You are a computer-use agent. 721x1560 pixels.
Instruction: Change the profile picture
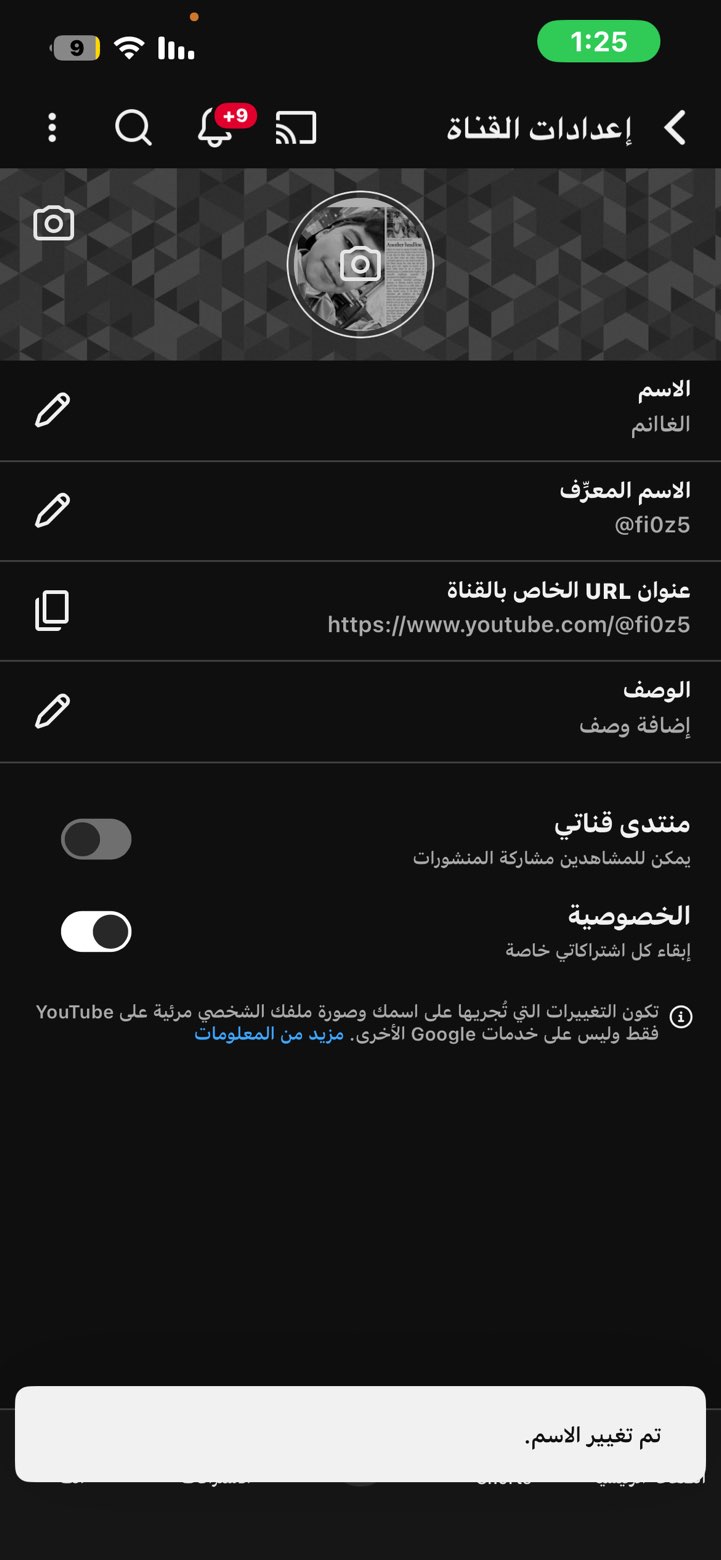[x=360, y=264]
